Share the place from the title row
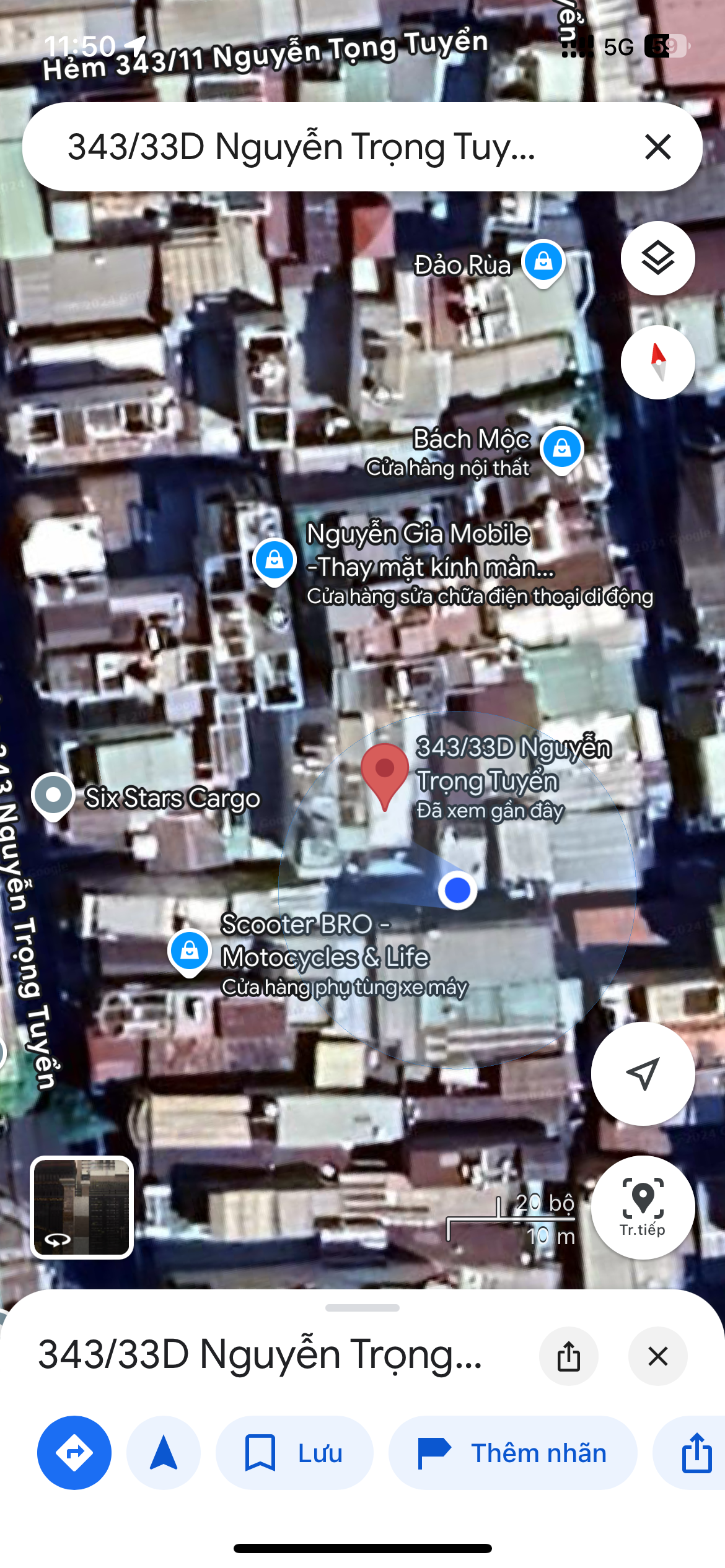Image resolution: width=725 pixels, height=1568 pixels. click(x=568, y=1356)
